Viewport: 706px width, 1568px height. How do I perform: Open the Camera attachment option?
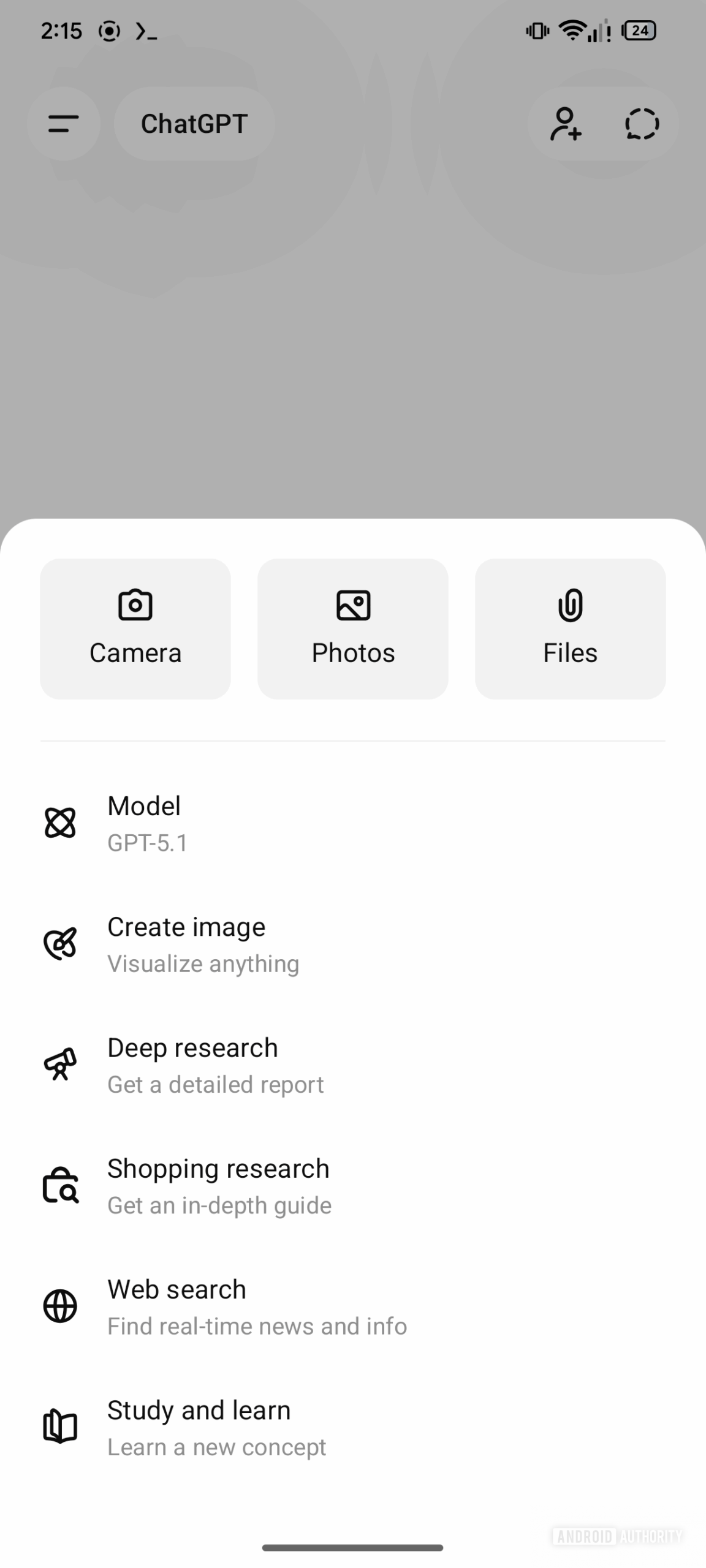(135, 628)
